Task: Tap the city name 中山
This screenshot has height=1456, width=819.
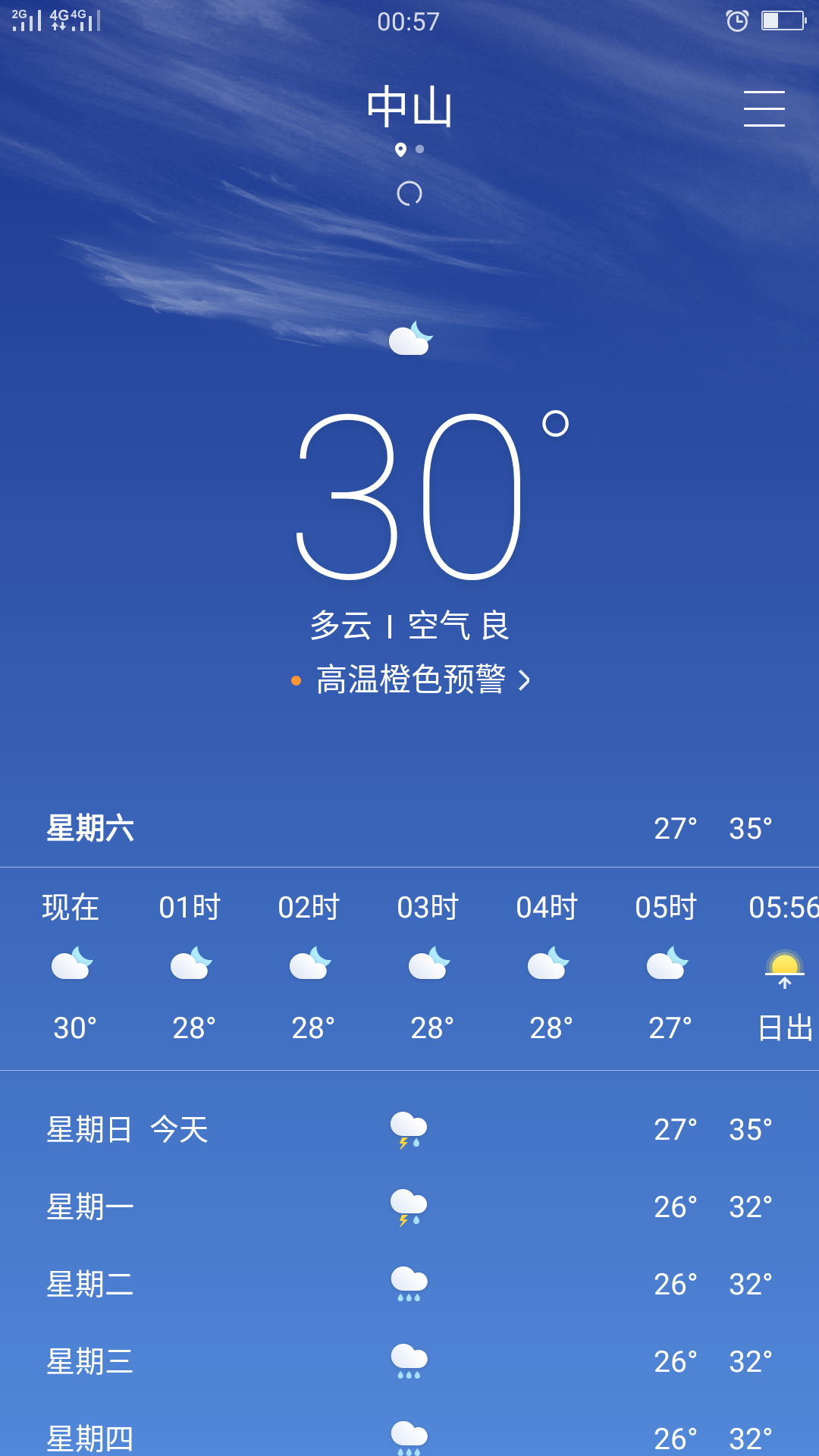Action: [x=409, y=108]
